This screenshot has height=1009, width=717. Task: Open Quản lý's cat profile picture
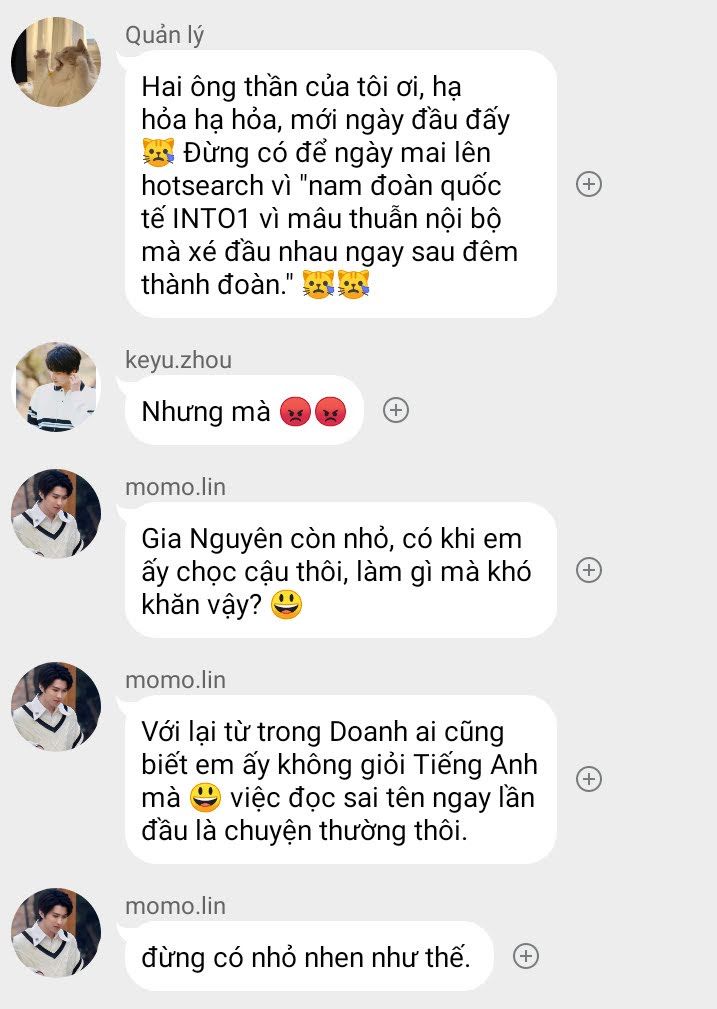pyautogui.click(x=55, y=61)
